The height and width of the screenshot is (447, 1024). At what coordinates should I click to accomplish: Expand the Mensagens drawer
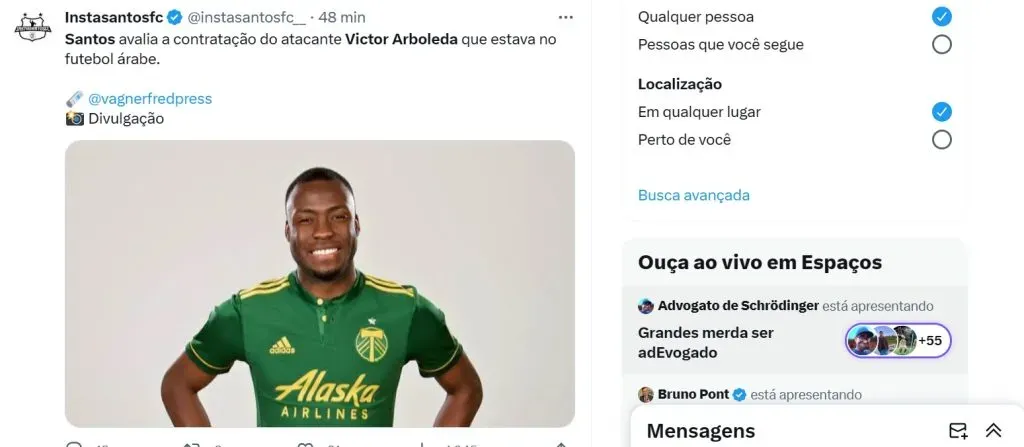tap(993, 431)
